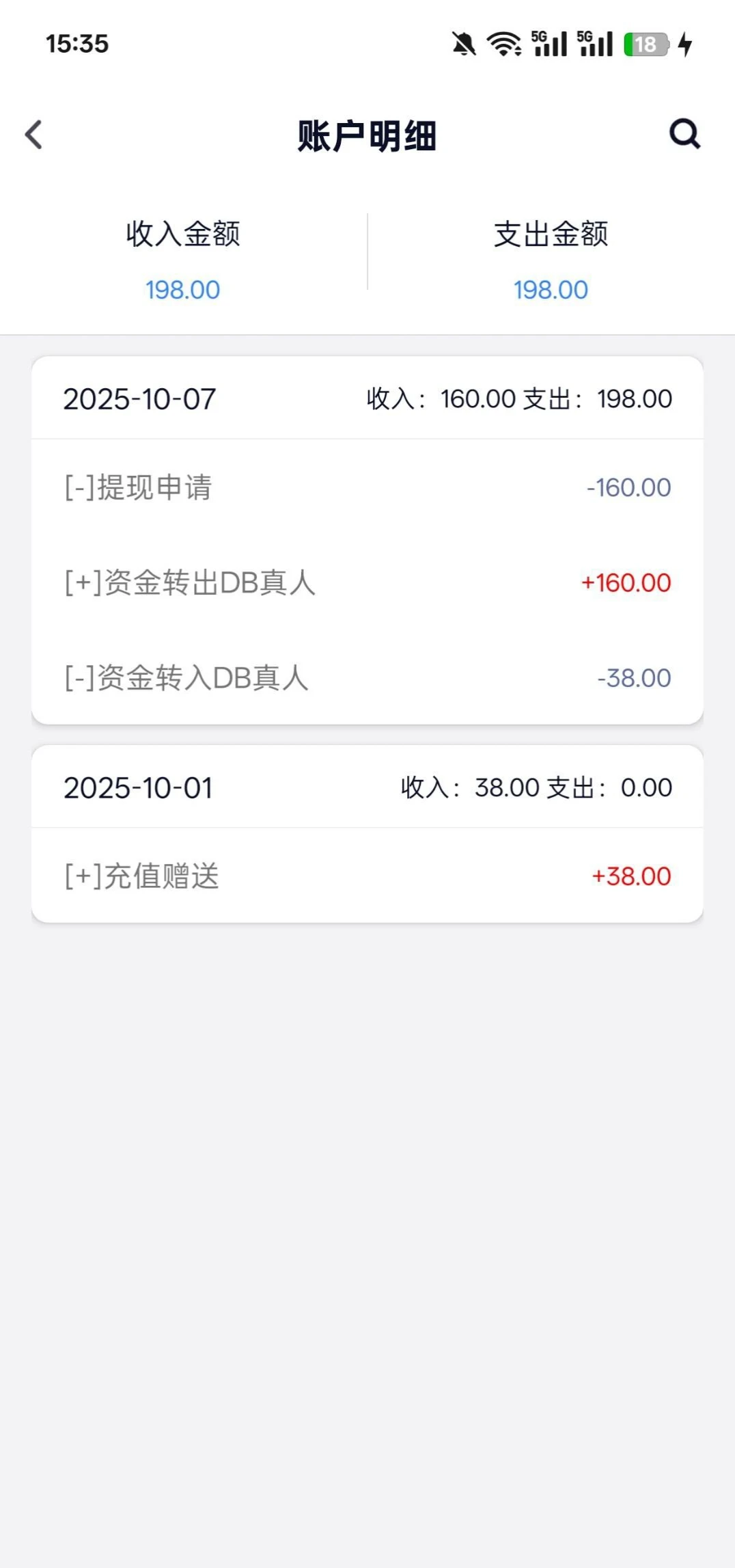Expand the 2025-10-01 transaction group
This screenshot has height=1568, width=735.
tap(139, 787)
